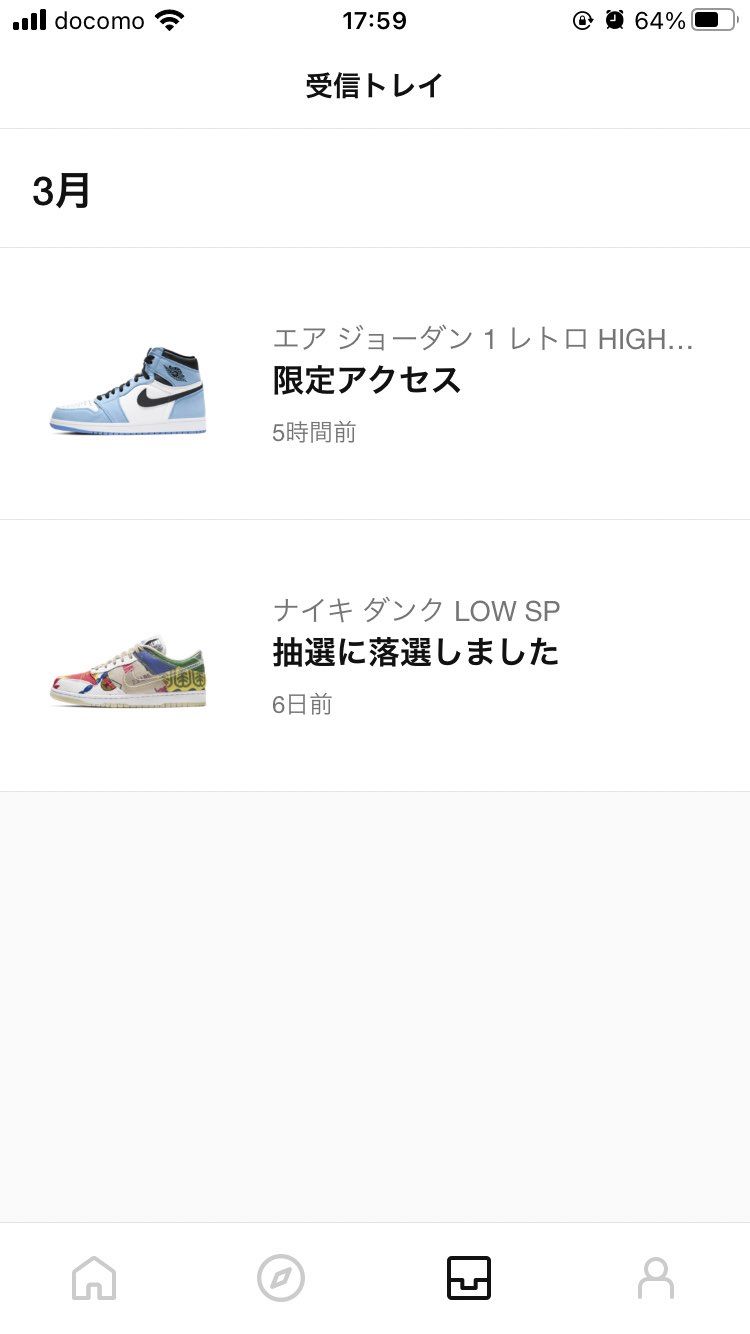The height and width of the screenshot is (1334, 750).
Task: Tap the 抽選に落選しました notification text
Action: click(416, 651)
